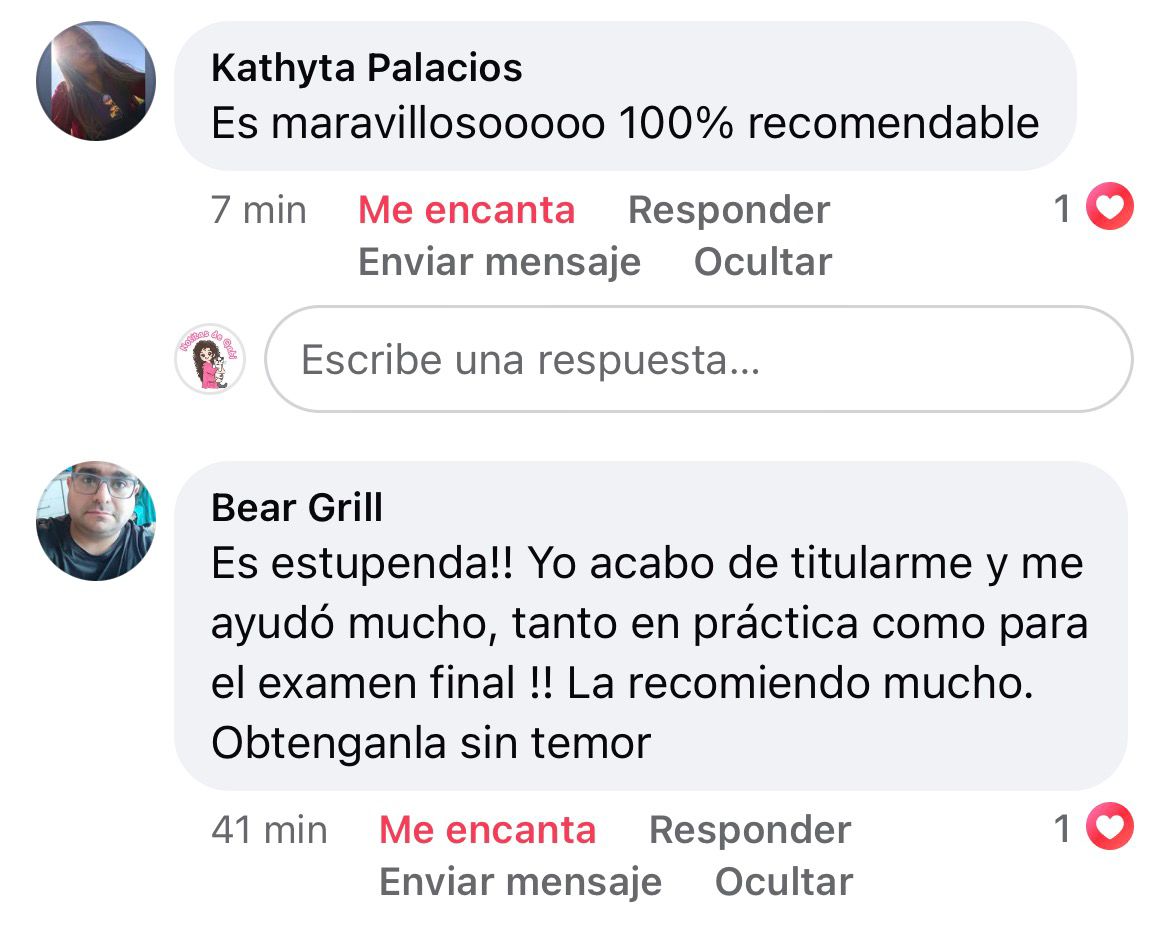Screen dimensions: 1170x926
Task: Open the 'Escribe una respuesta...' field
Action: pos(698,360)
